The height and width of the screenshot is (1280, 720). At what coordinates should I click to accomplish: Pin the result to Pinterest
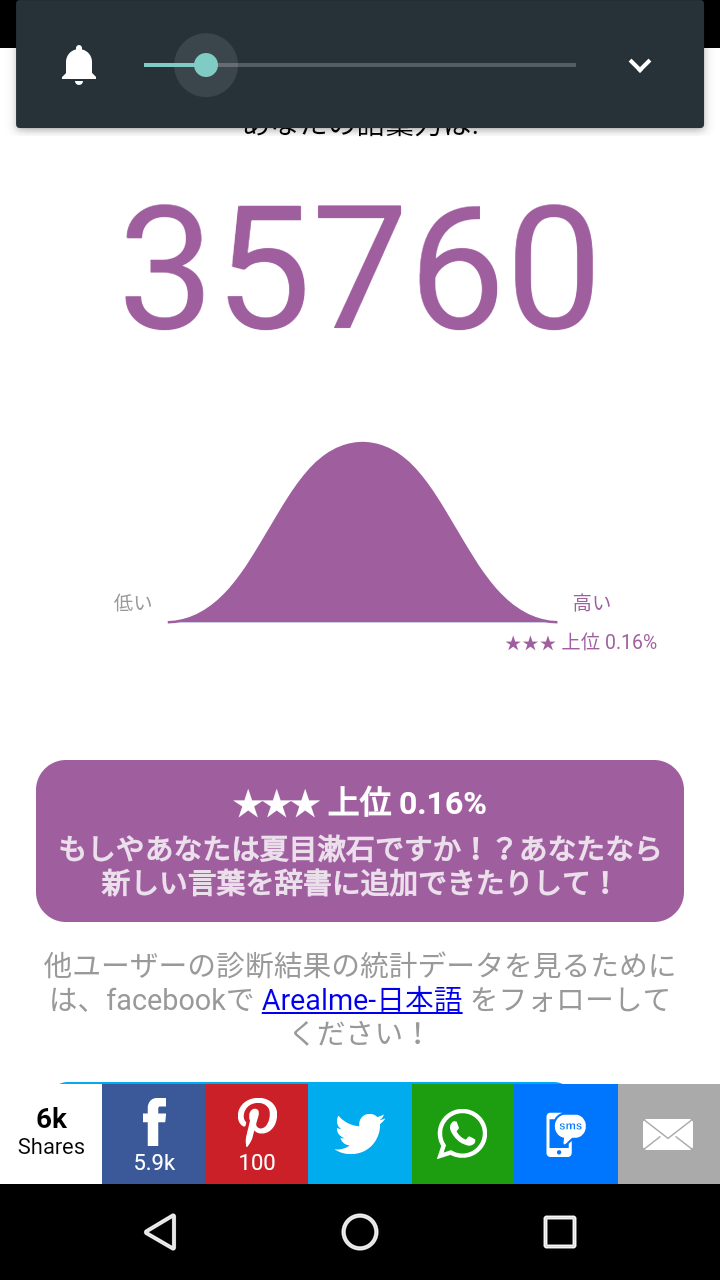click(x=257, y=1134)
